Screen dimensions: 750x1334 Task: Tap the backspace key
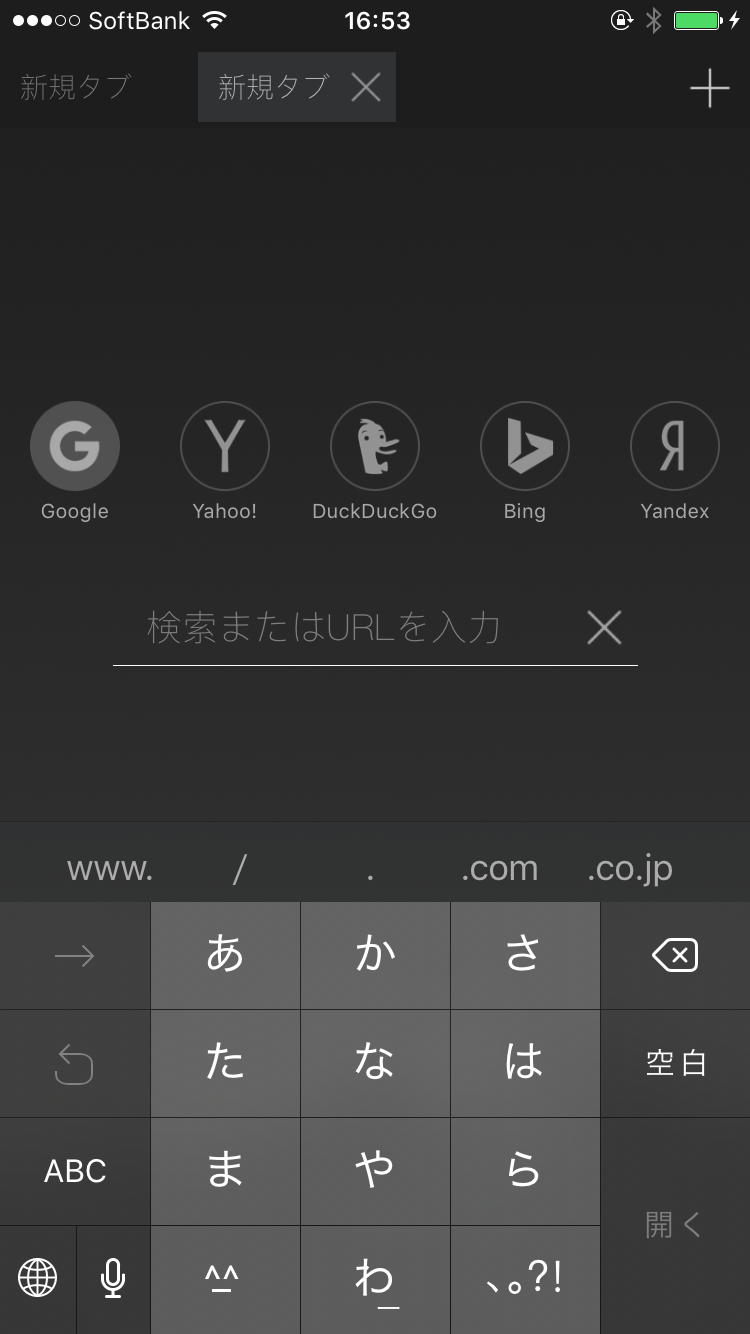[675, 955]
